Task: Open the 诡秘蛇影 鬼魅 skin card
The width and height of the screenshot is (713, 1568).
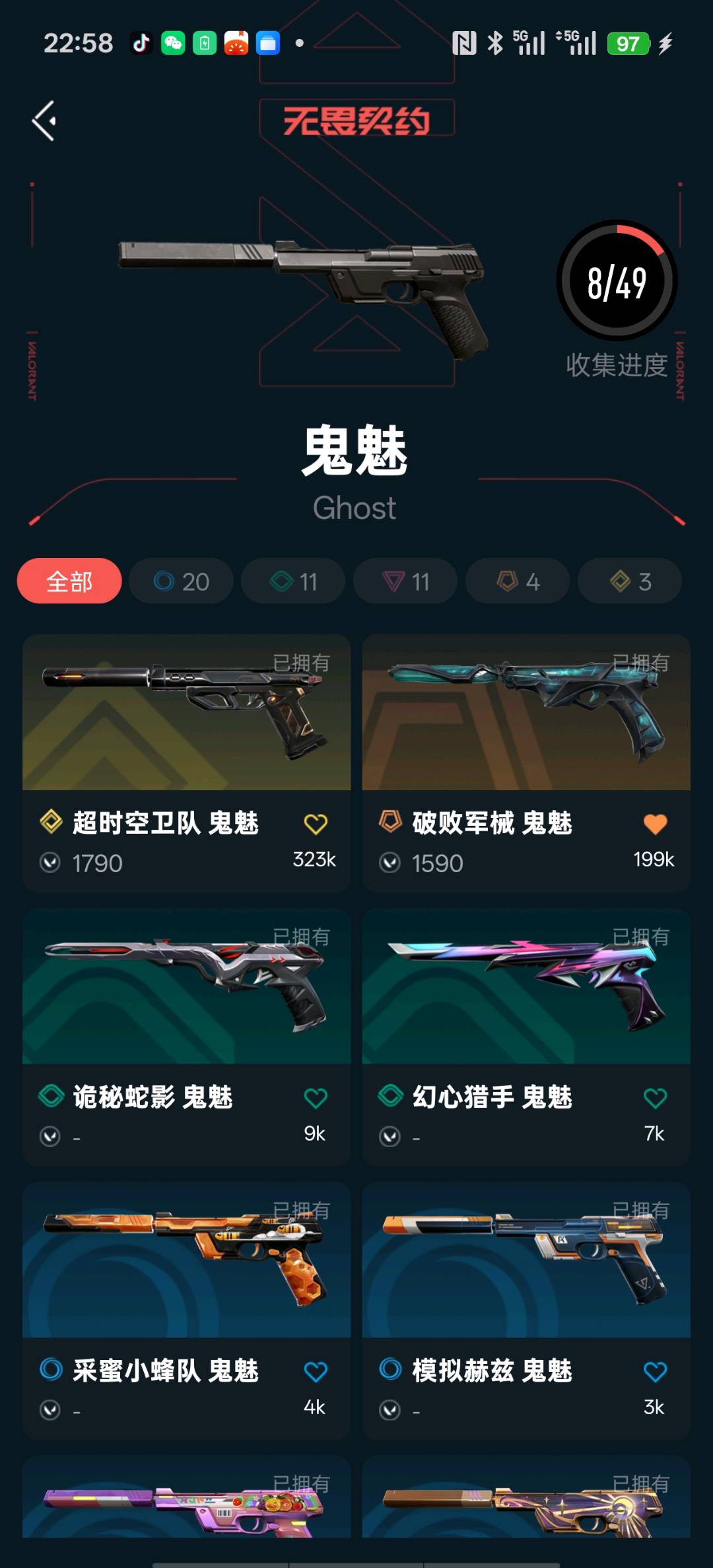Action: click(x=187, y=1037)
